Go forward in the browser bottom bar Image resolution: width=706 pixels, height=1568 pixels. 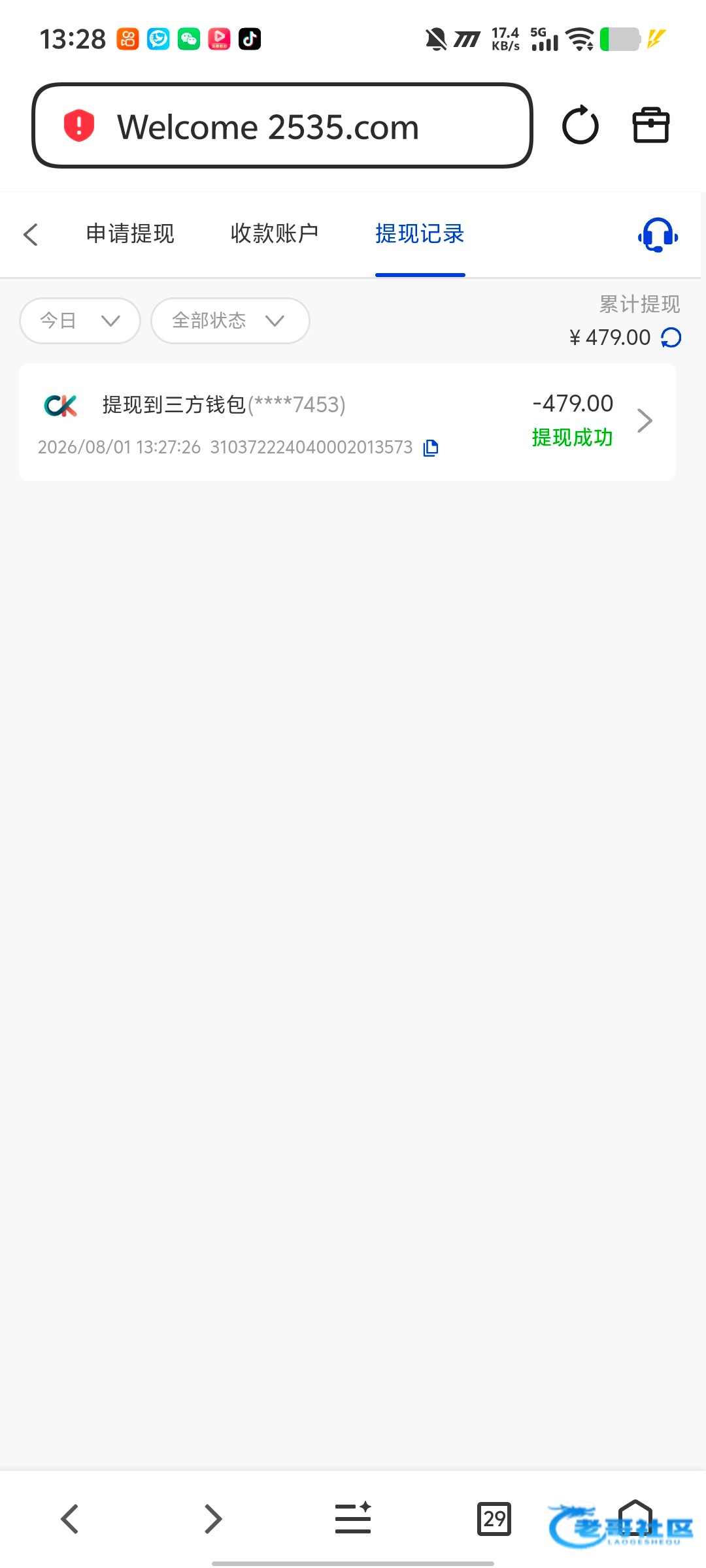click(212, 1519)
